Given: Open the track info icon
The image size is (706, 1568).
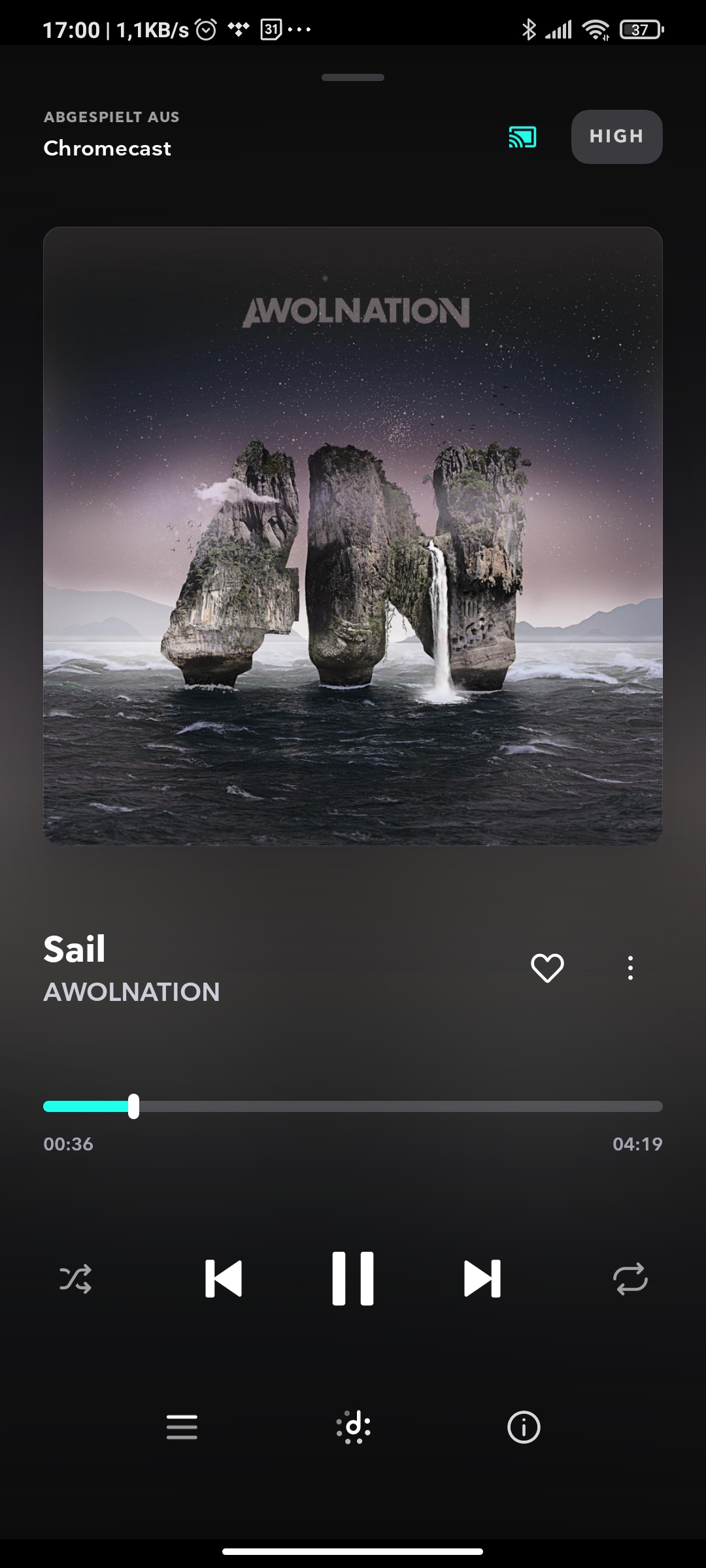Looking at the screenshot, I should click(x=524, y=1427).
